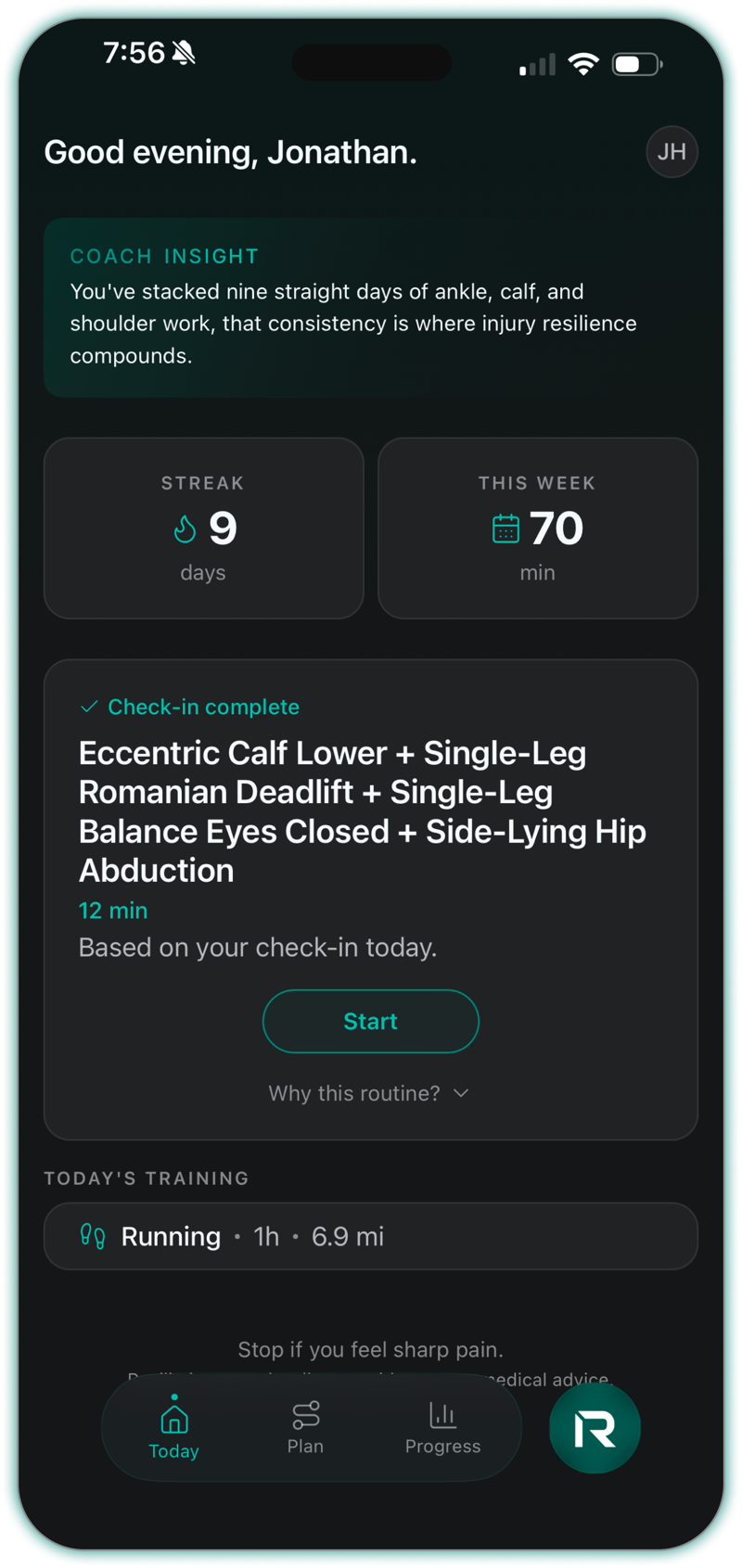The height and width of the screenshot is (1568, 742).
Task: Select the flame streak icon
Action: 185,528
